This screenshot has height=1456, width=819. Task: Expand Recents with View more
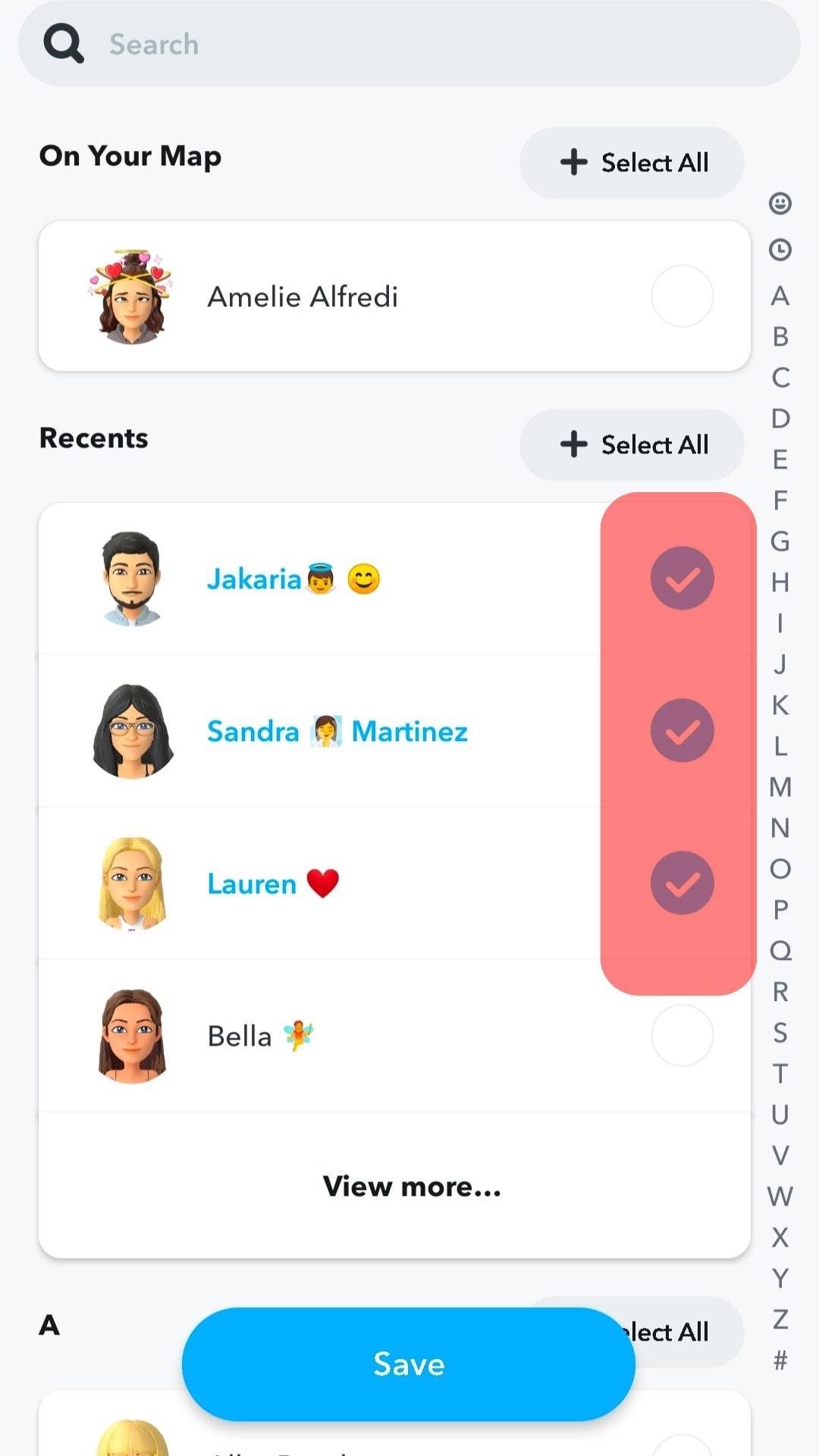pyautogui.click(x=412, y=1187)
